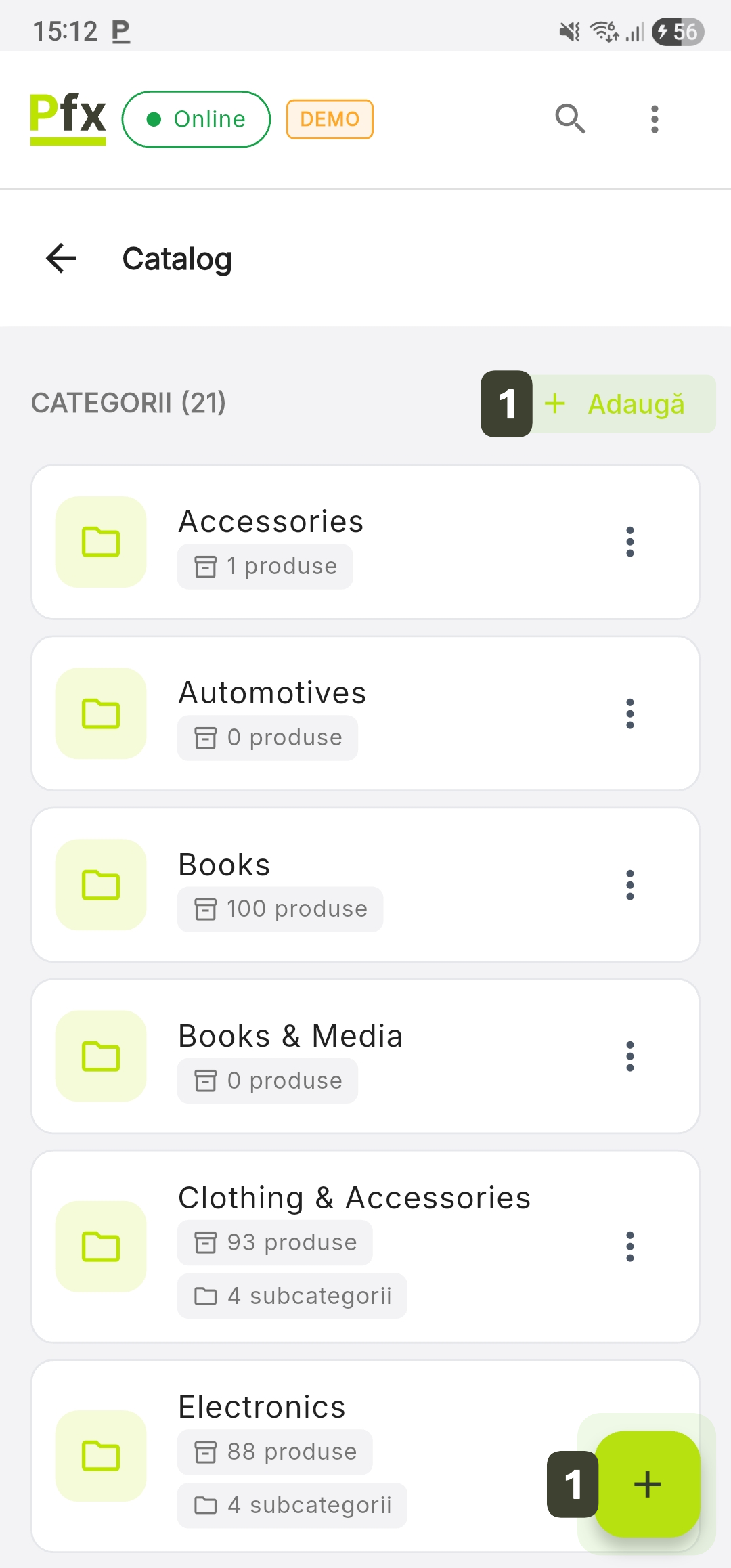This screenshot has width=731, height=1568.
Task: Open the top bar overflow menu
Action: [x=654, y=119]
